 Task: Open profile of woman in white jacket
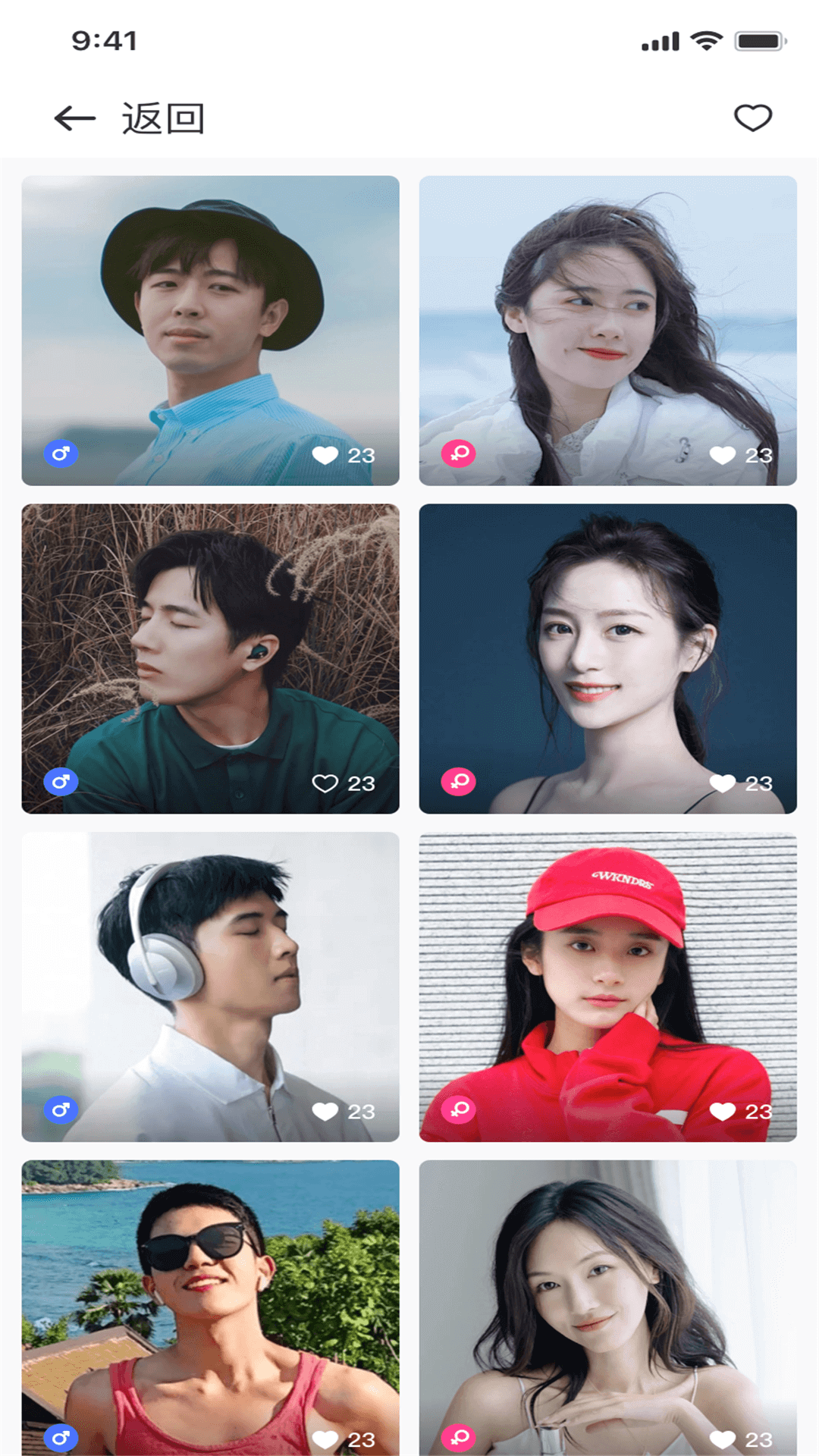tap(607, 318)
